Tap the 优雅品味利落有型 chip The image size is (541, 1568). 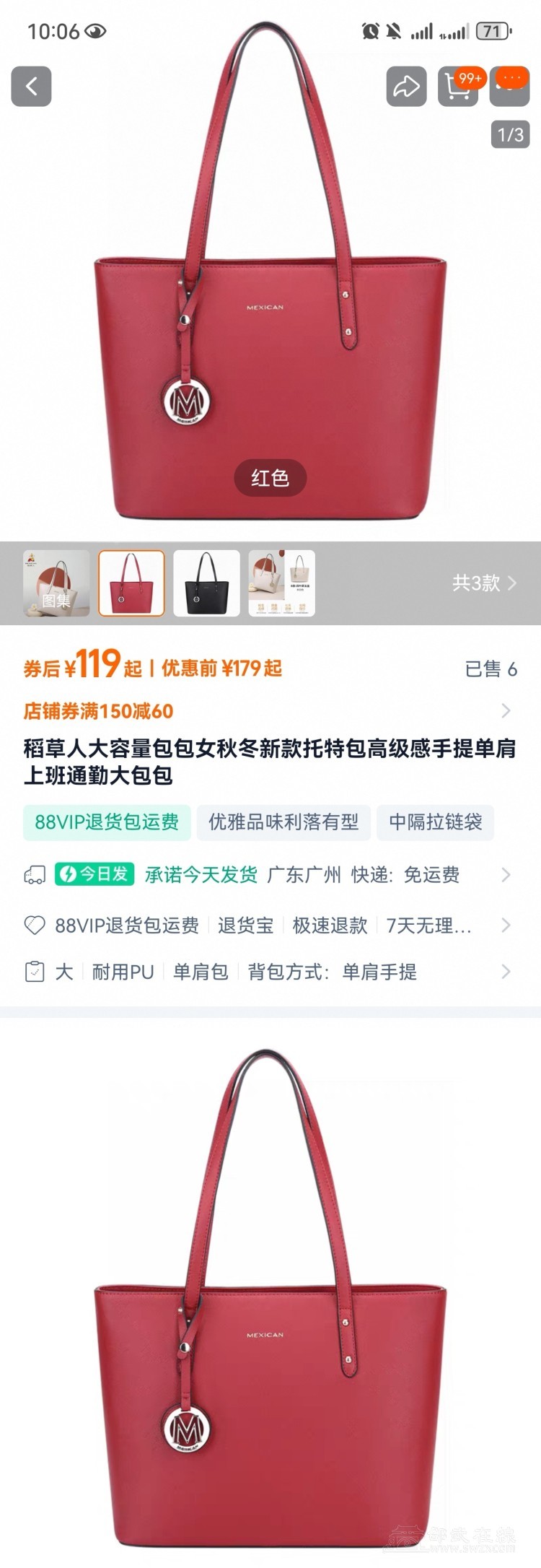click(x=283, y=822)
